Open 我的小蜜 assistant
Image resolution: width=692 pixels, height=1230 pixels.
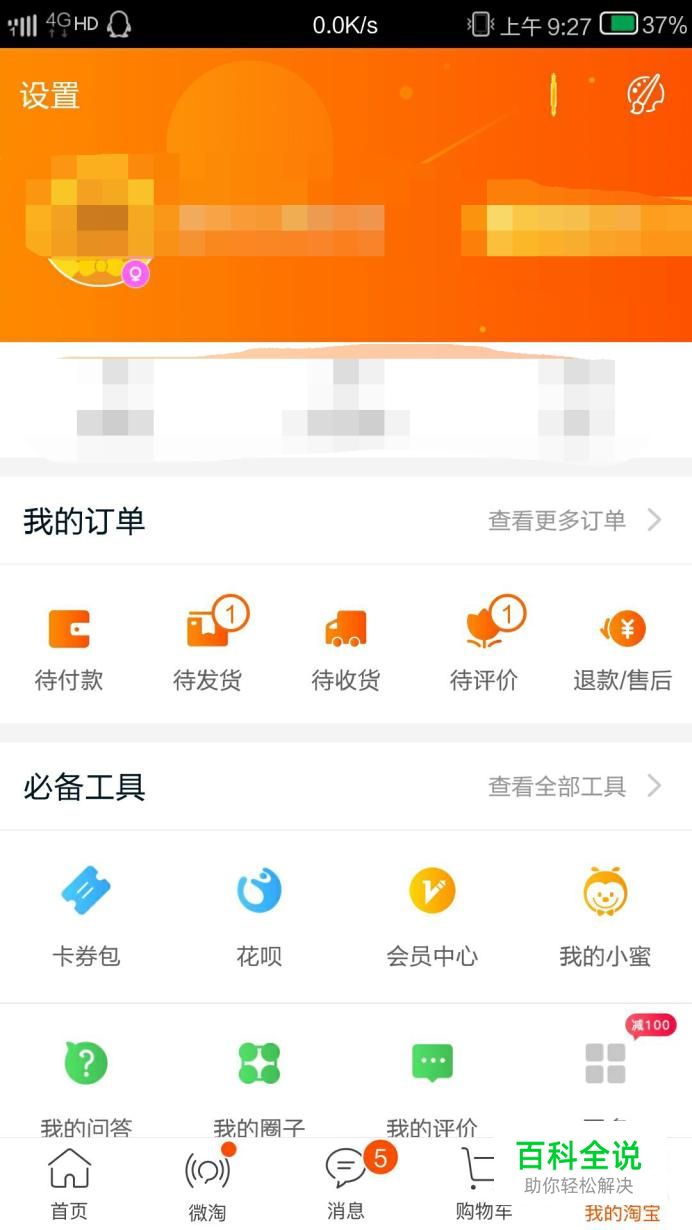[x=605, y=912]
